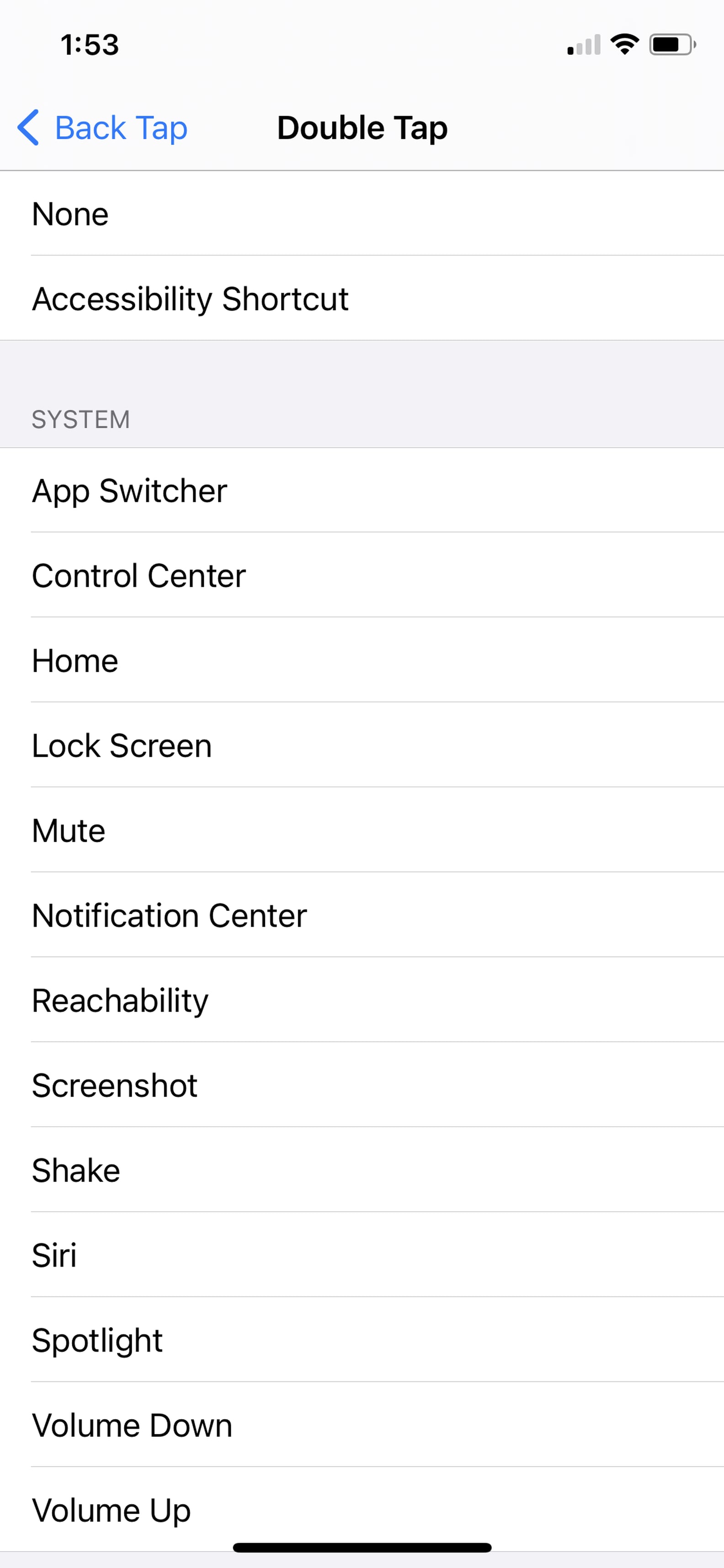Select the Lock Screen action
Image resolution: width=724 pixels, height=1568 pixels.
[121, 745]
